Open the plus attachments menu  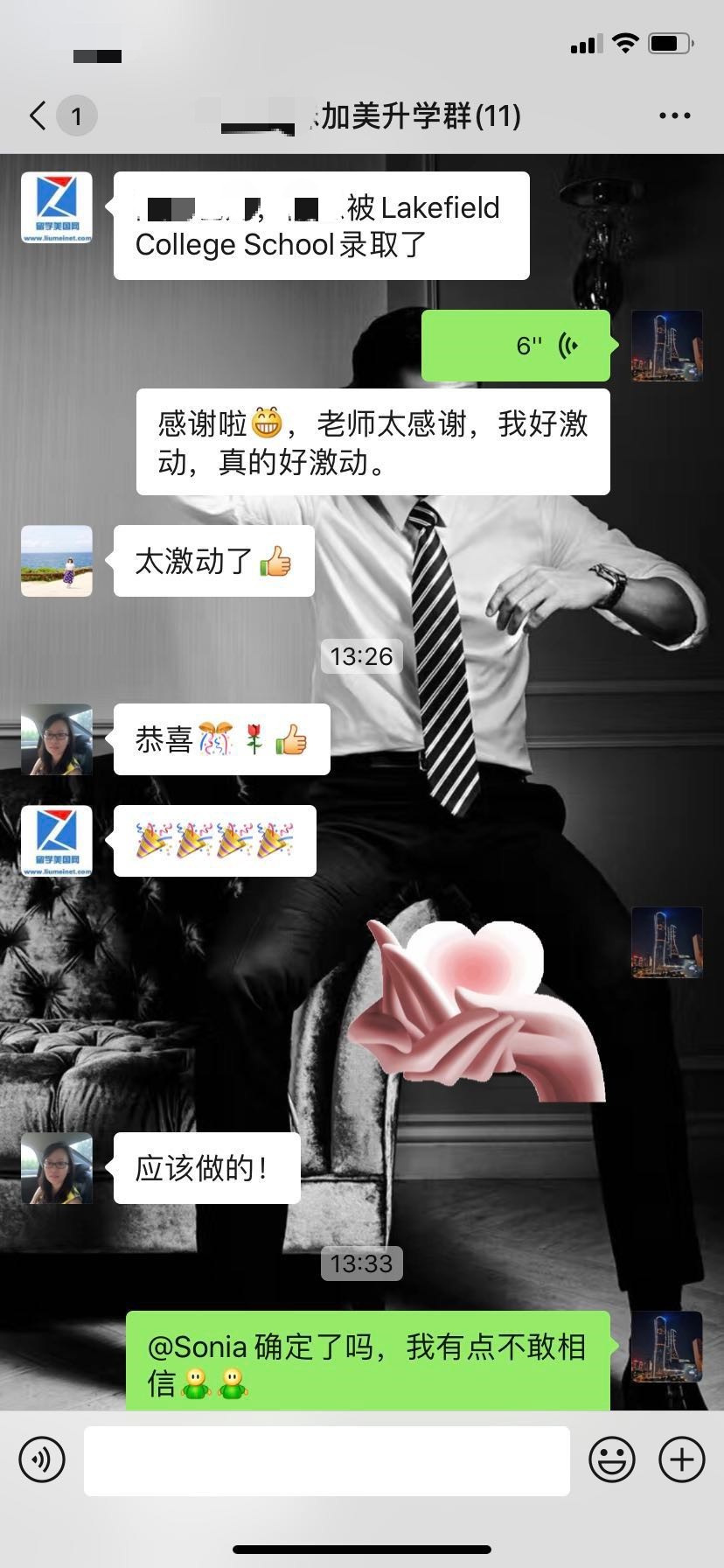tap(682, 1459)
